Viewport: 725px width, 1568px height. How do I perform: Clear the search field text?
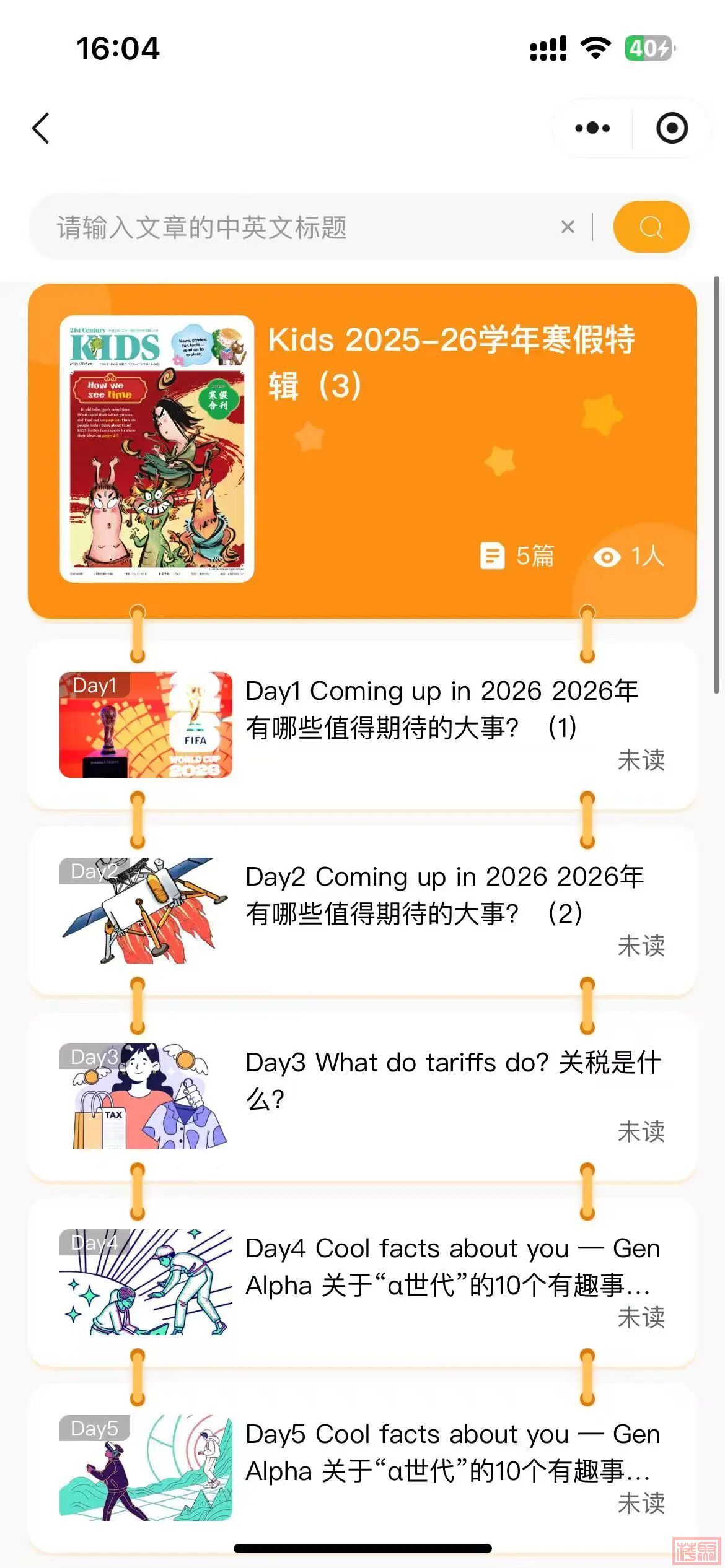click(568, 227)
